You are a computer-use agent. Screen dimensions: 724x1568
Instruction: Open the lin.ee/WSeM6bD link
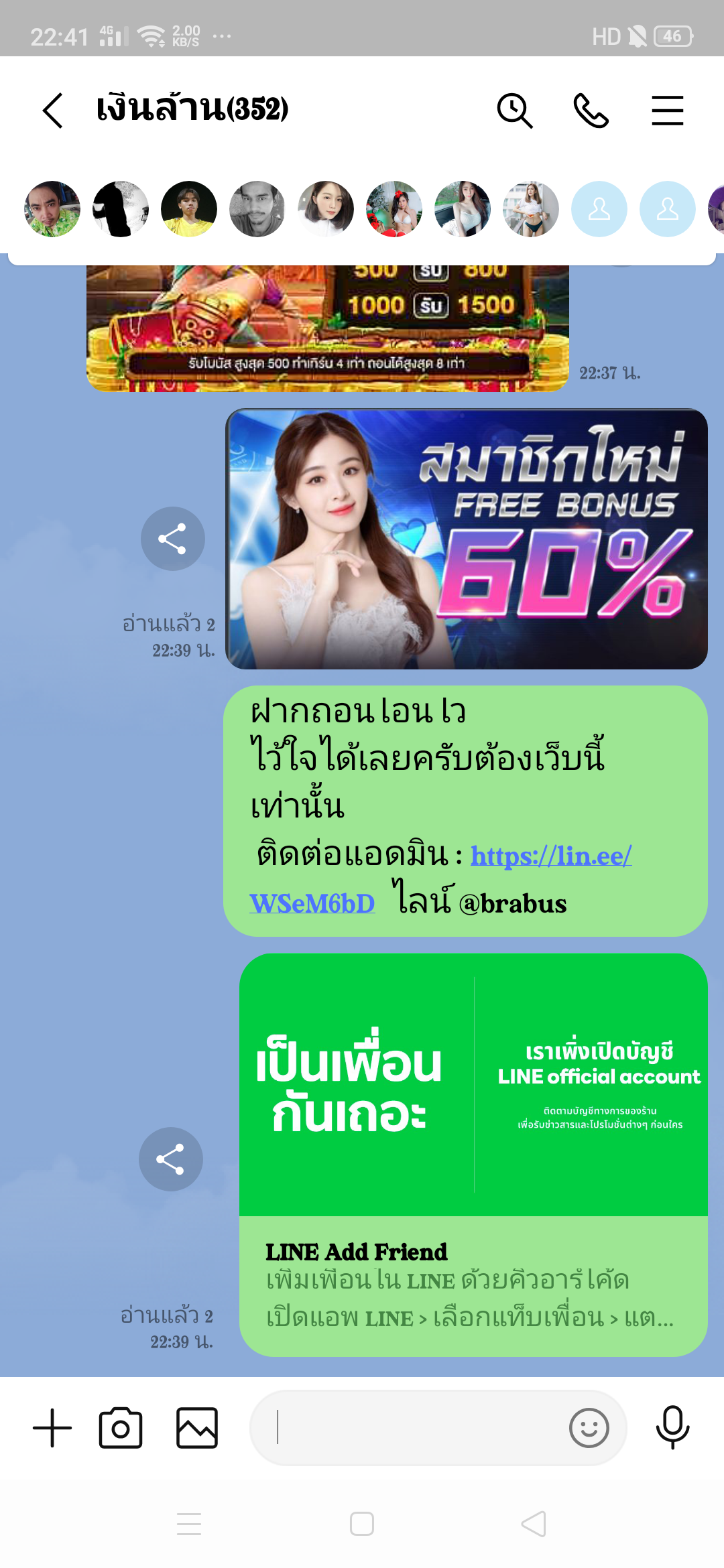point(550,856)
